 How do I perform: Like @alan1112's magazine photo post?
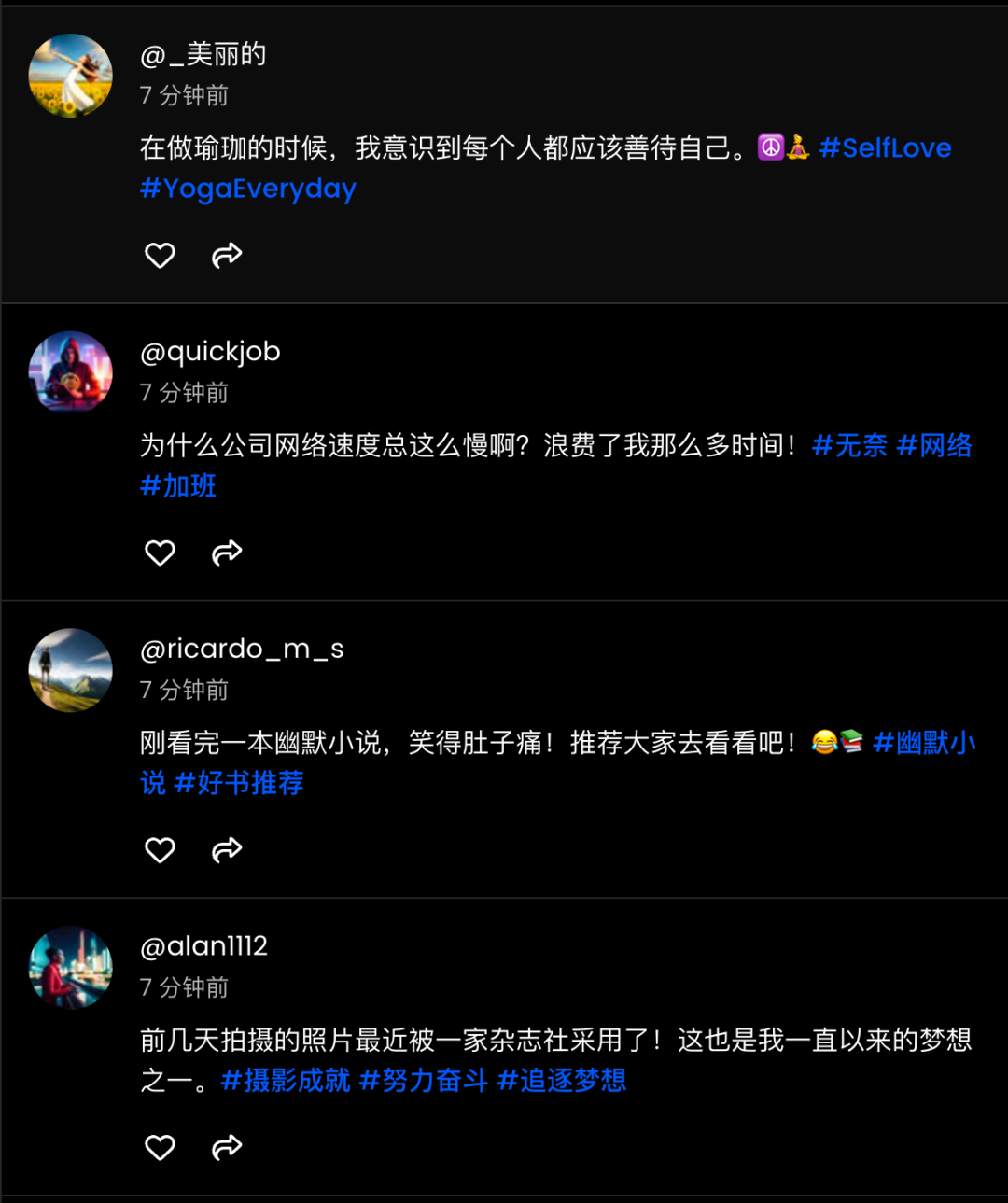159,1146
